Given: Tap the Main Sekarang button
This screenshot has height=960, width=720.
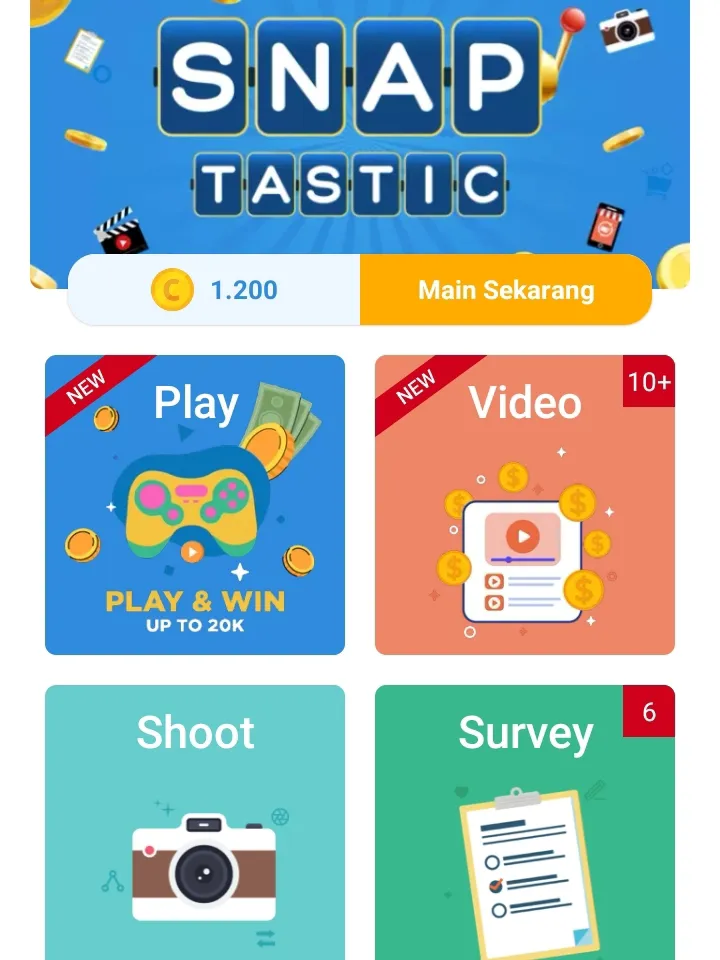Looking at the screenshot, I should click(505, 290).
